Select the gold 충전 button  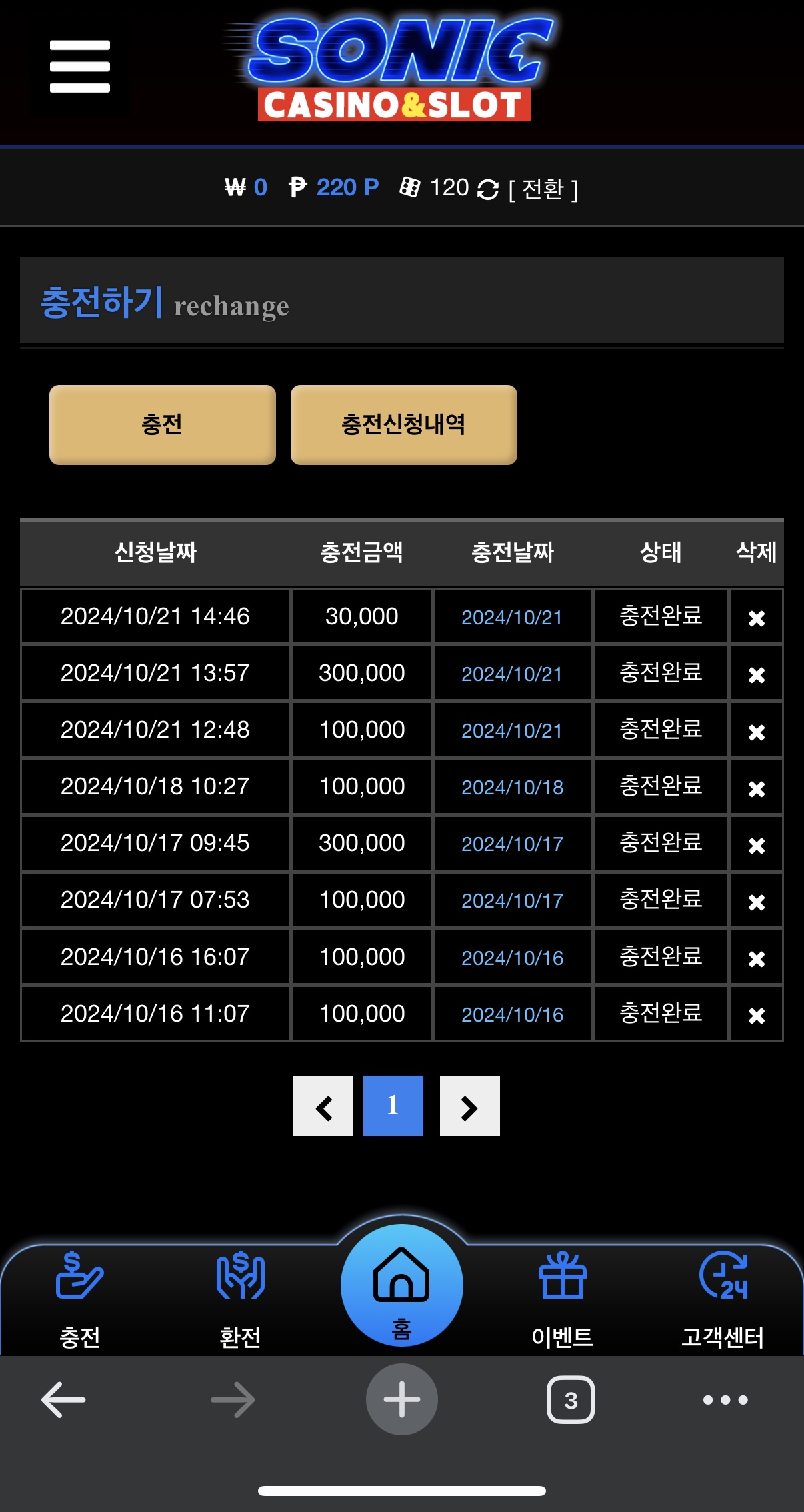click(x=162, y=424)
